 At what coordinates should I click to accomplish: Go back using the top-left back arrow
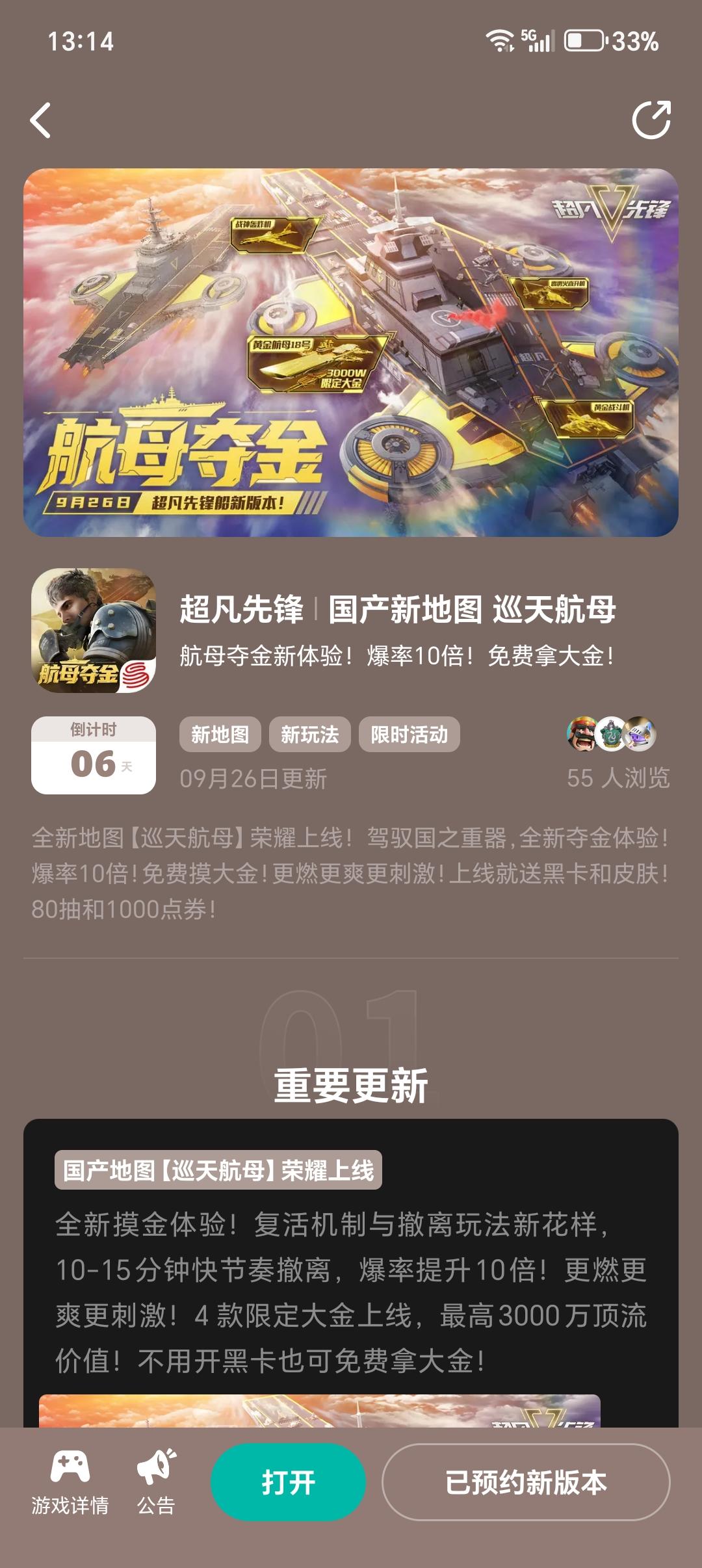(x=40, y=121)
